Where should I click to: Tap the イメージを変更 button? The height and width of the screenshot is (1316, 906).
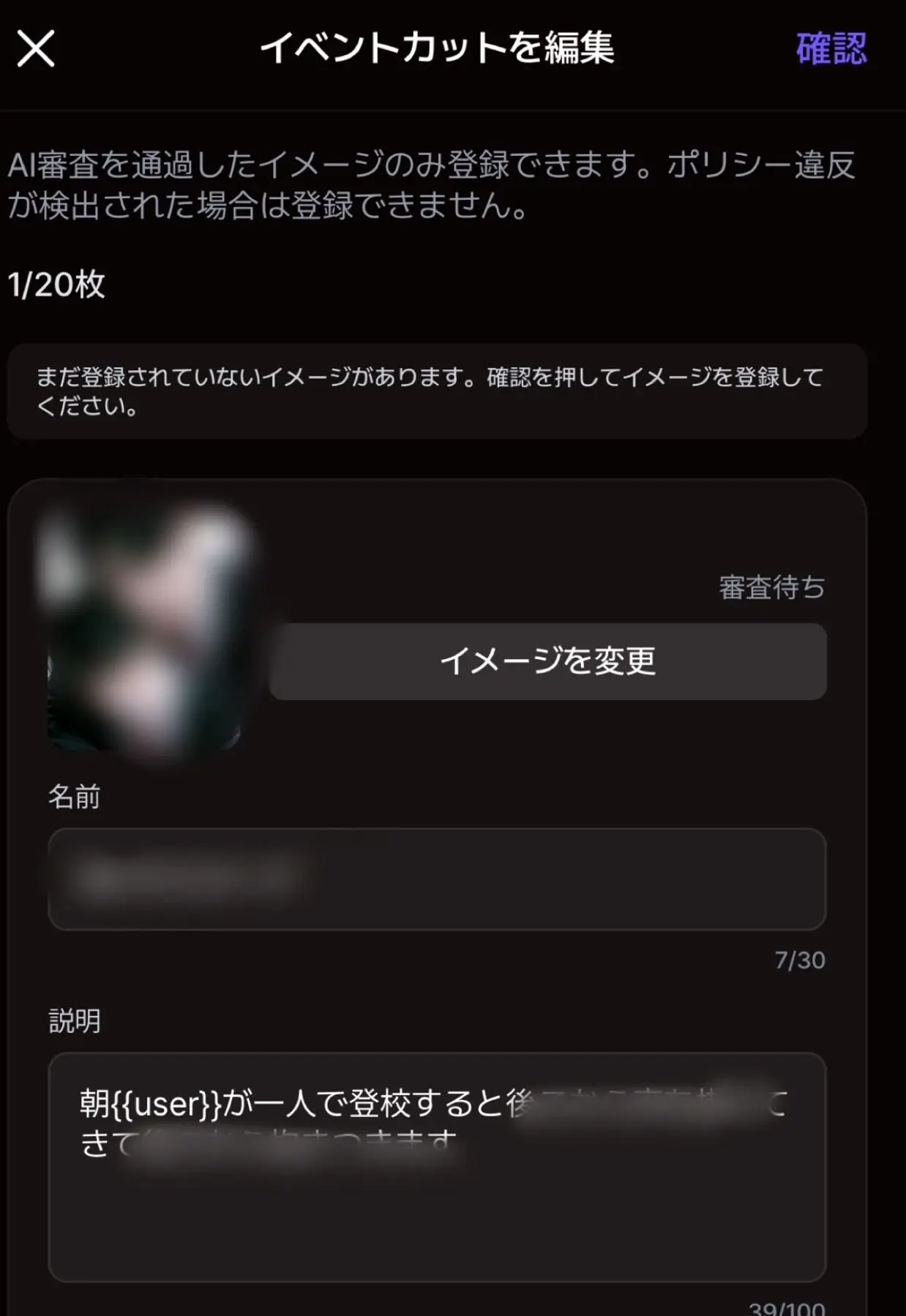tap(548, 661)
